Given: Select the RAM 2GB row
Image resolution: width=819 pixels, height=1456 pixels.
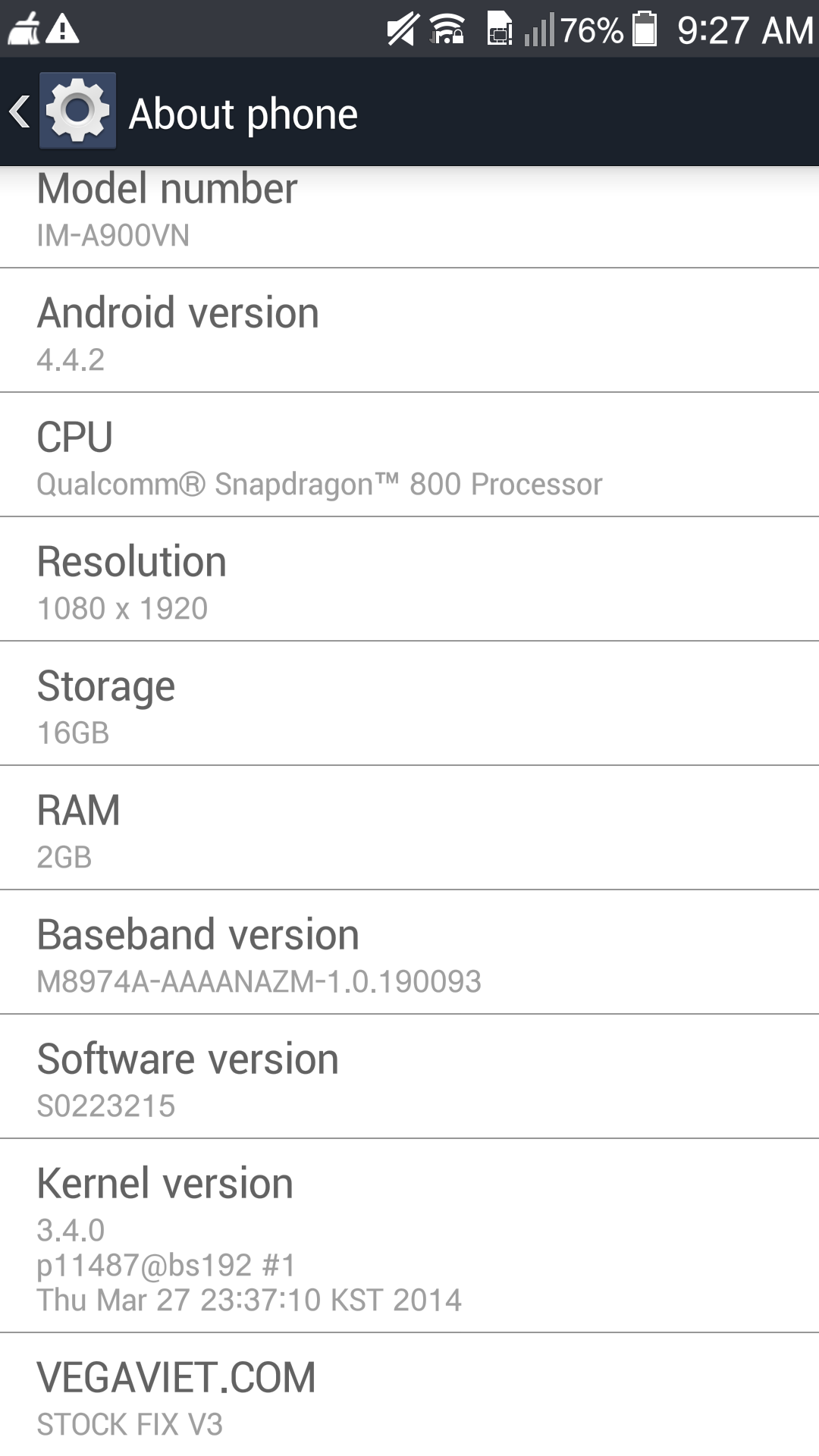Looking at the screenshot, I should (409, 828).
